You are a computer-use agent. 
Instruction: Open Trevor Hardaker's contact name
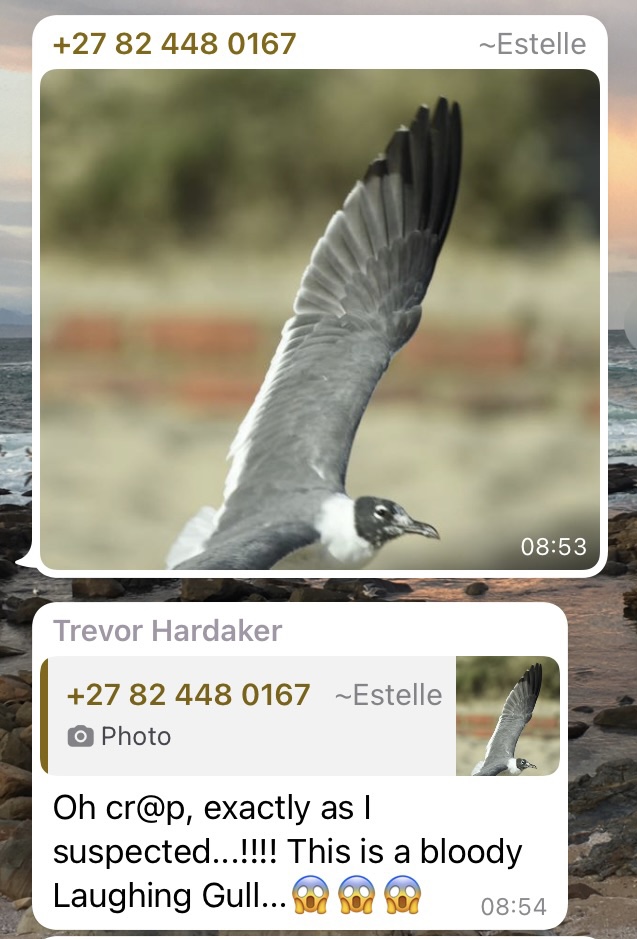click(x=167, y=631)
